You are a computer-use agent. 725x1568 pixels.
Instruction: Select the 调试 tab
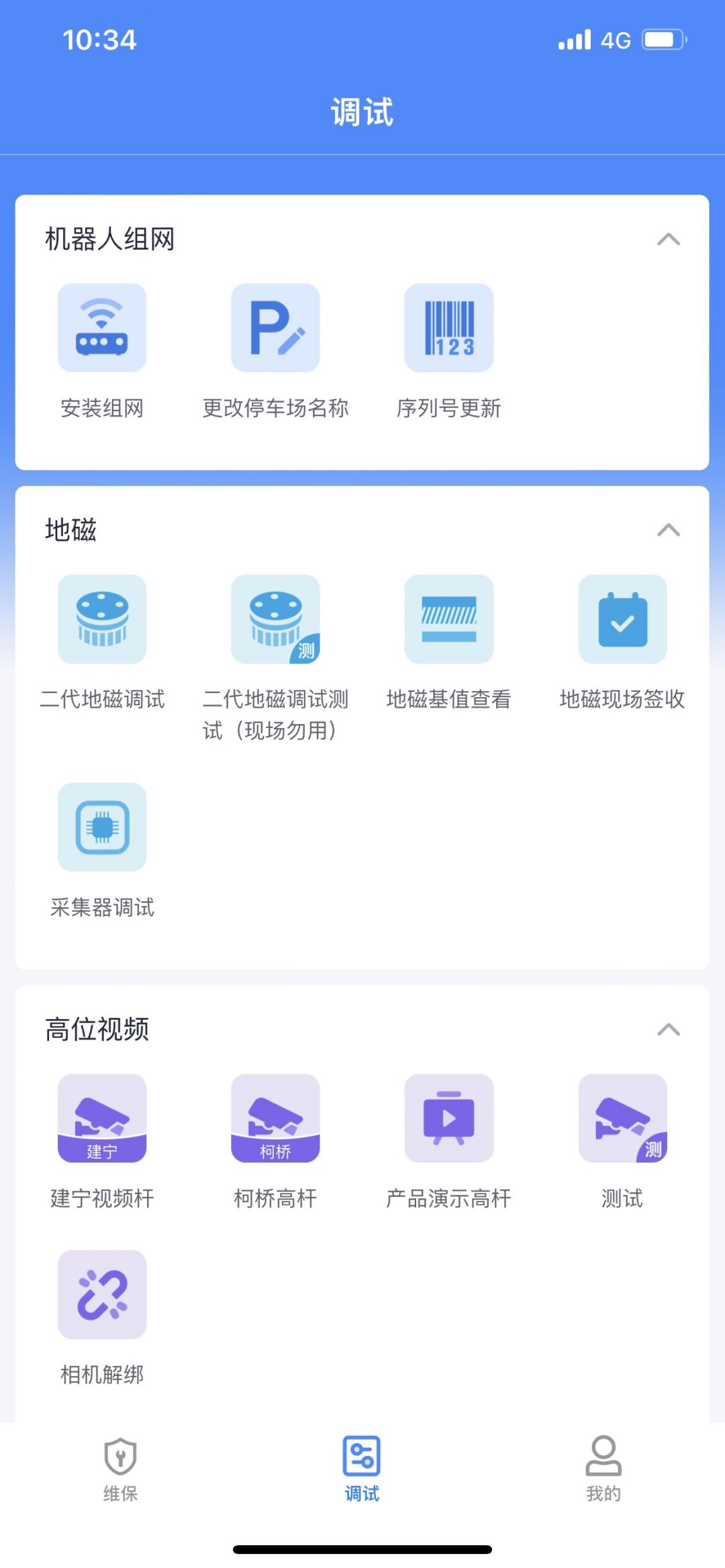pos(362,1469)
